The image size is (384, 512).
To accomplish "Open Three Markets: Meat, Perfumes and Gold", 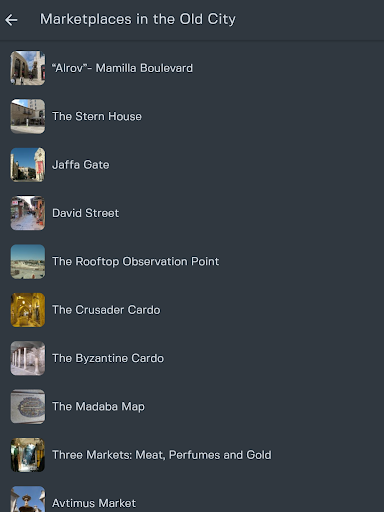I will [x=192, y=455].
